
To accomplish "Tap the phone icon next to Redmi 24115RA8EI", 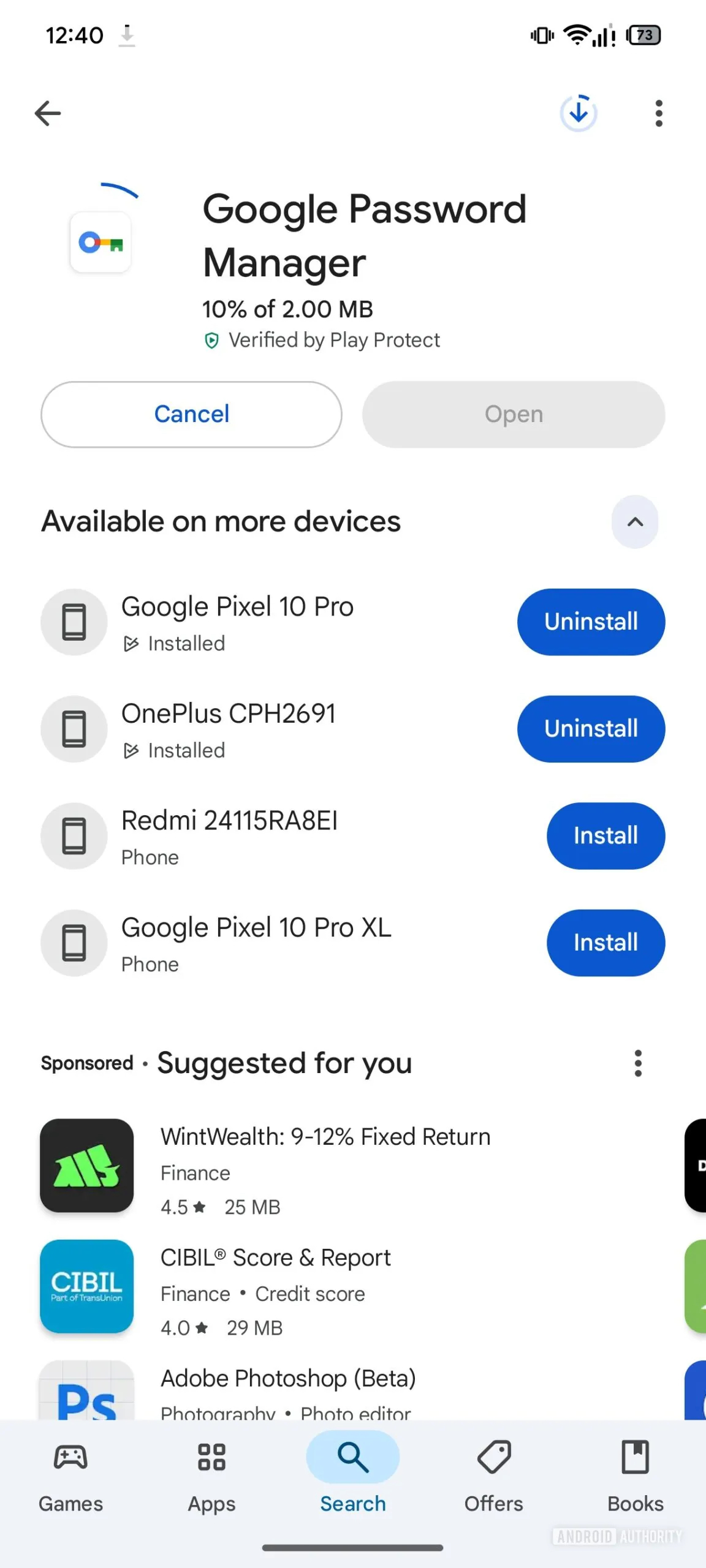I will (74, 835).
